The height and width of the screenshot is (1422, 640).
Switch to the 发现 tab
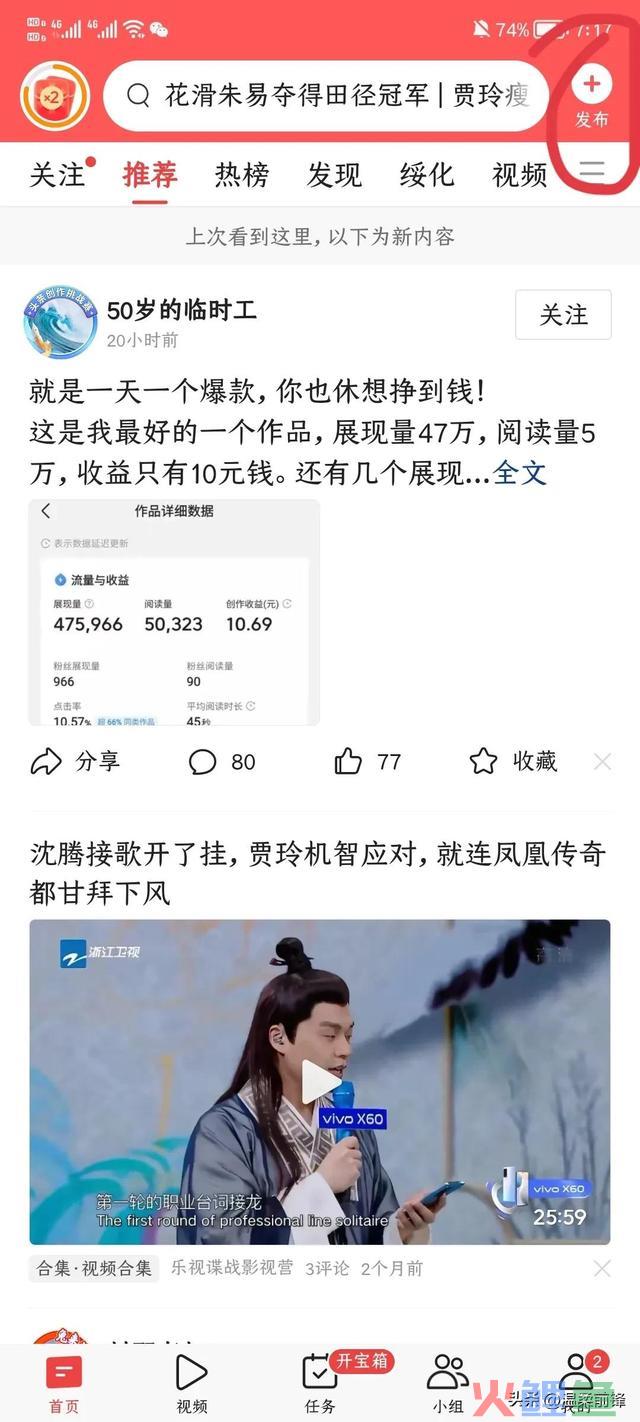coord(334,175)
